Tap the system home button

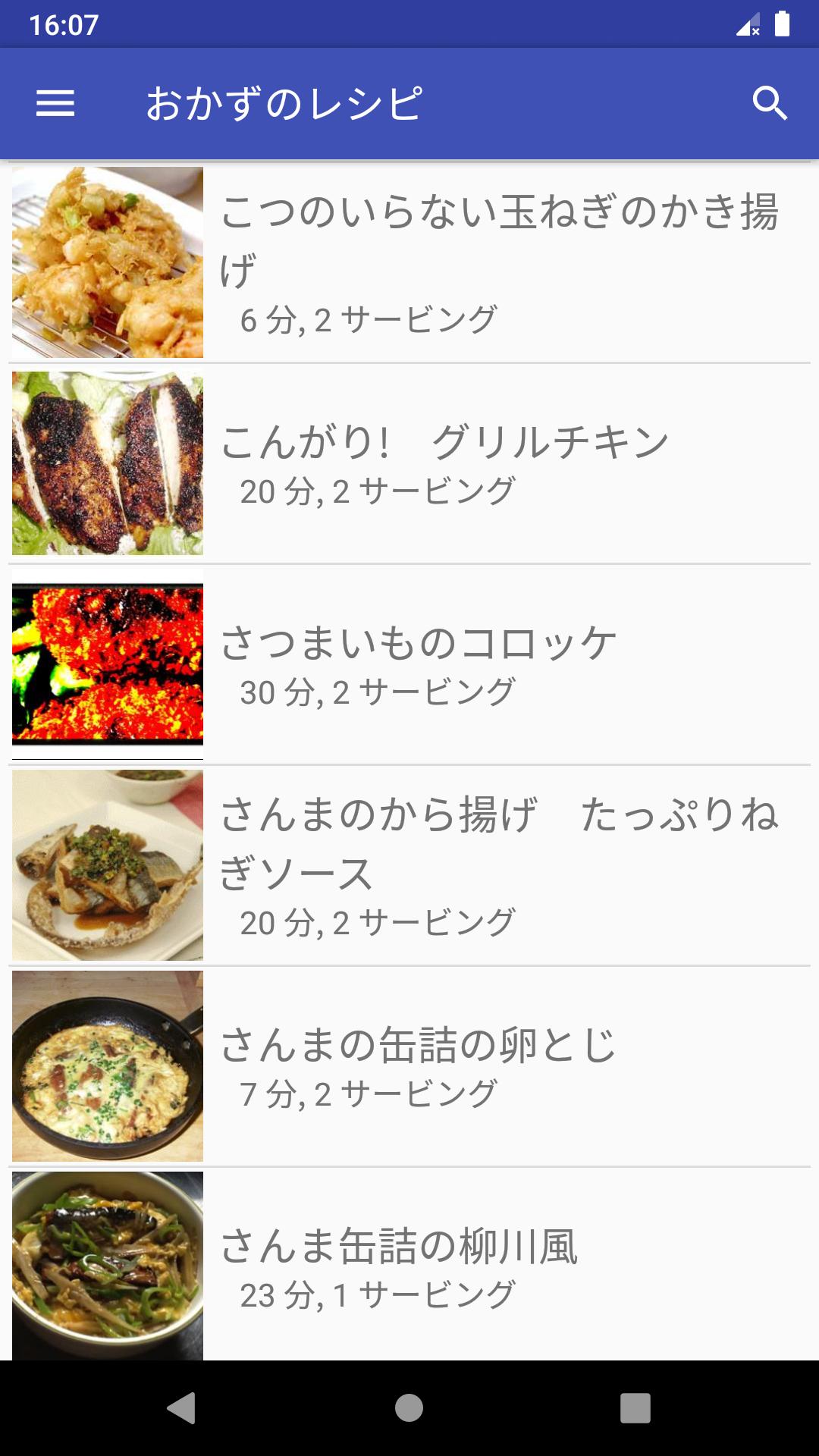(409, 1408)
